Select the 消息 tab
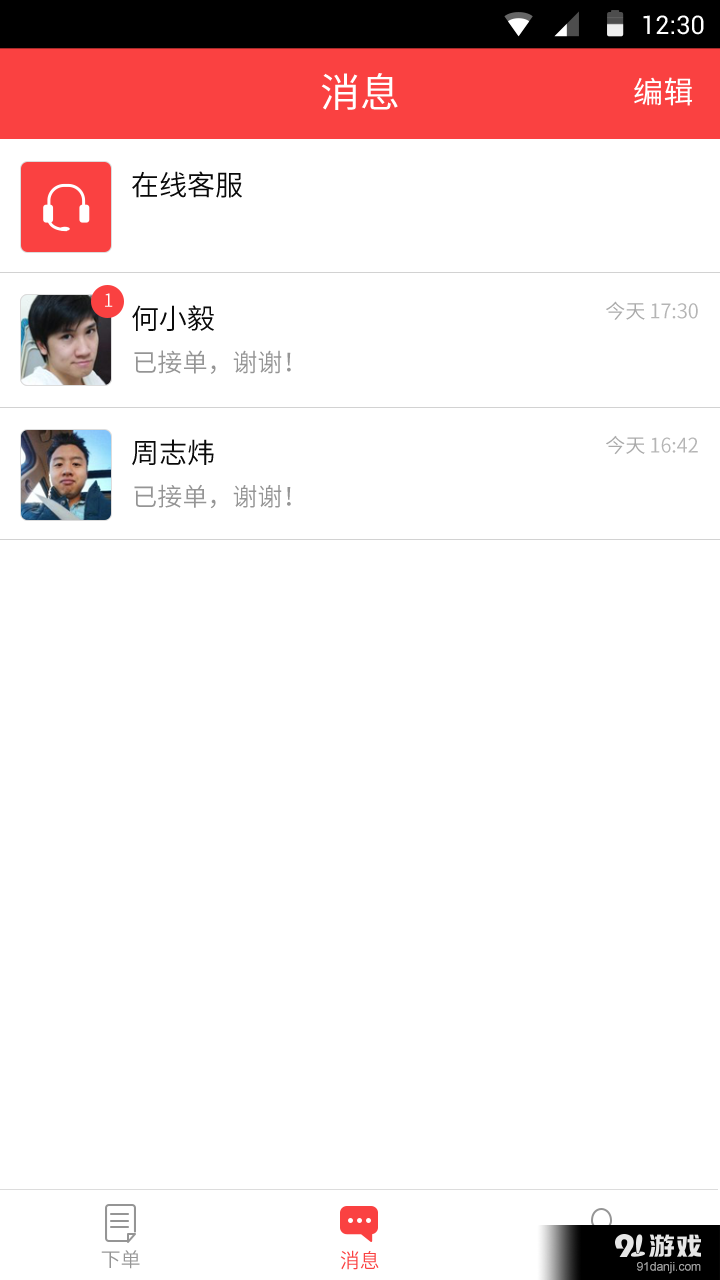The image size is (720, 1280). coord(359,1236)
